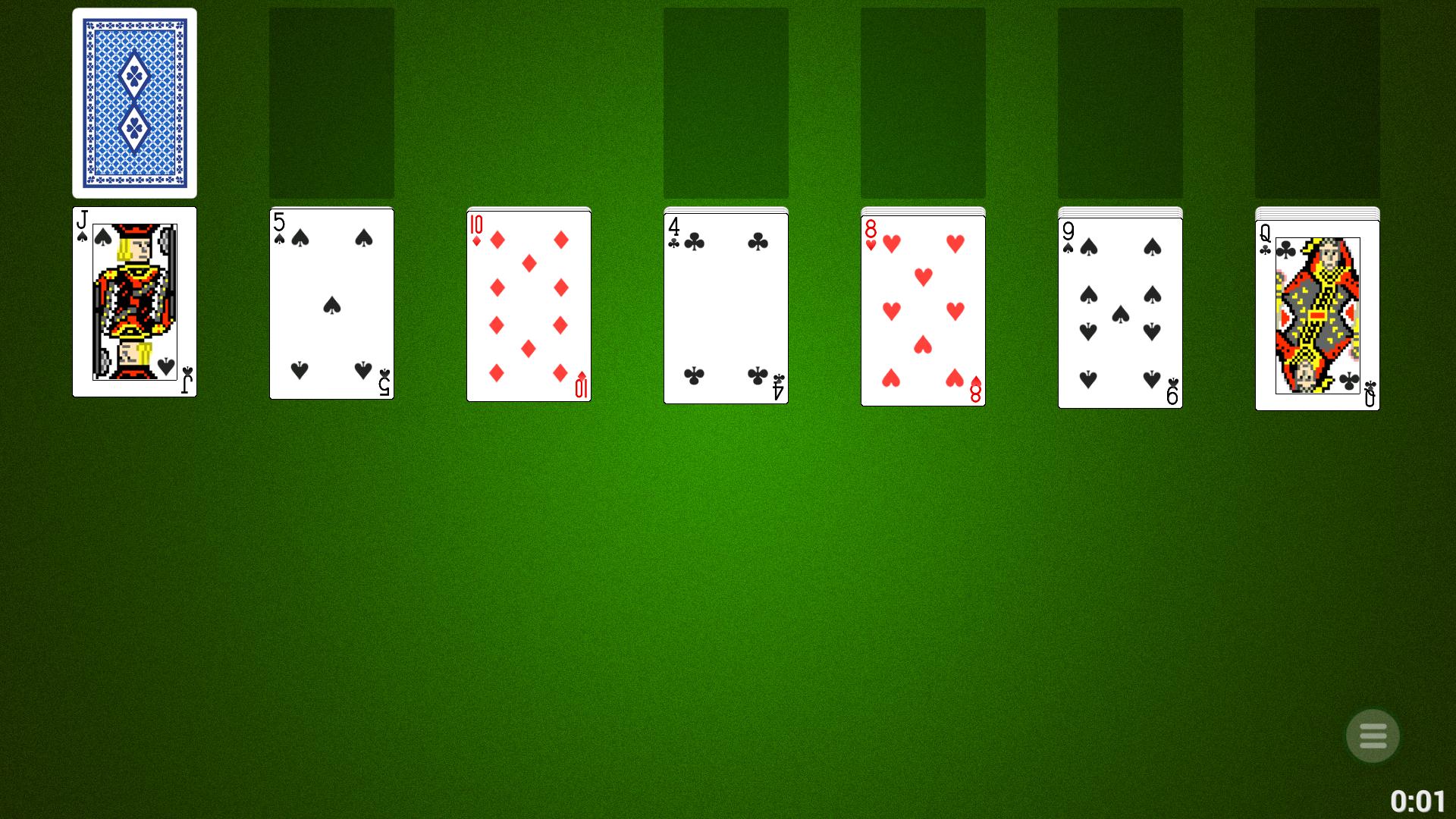Select the Queen of clubs card

pyautogui.click(x=1317, y=315)
